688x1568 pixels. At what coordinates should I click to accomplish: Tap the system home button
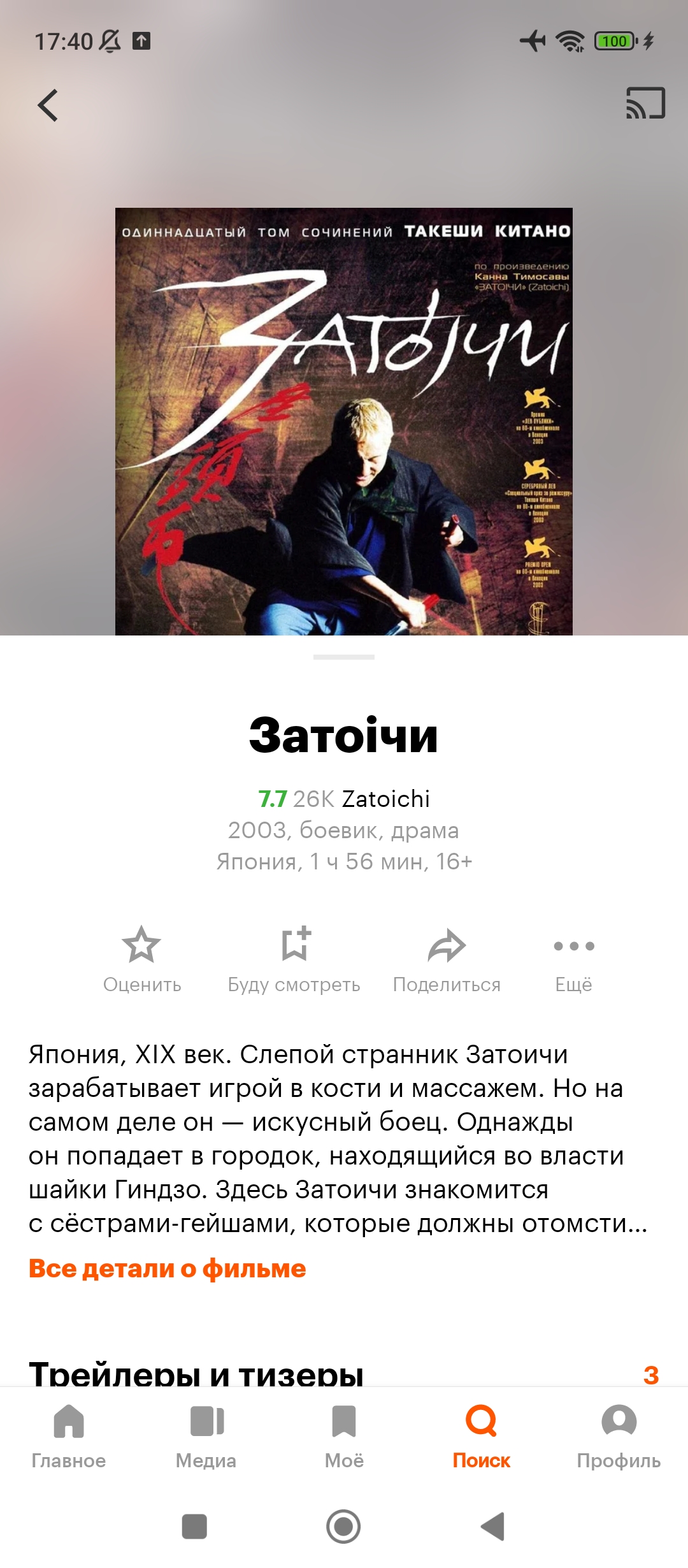(x=343, y=1527)
